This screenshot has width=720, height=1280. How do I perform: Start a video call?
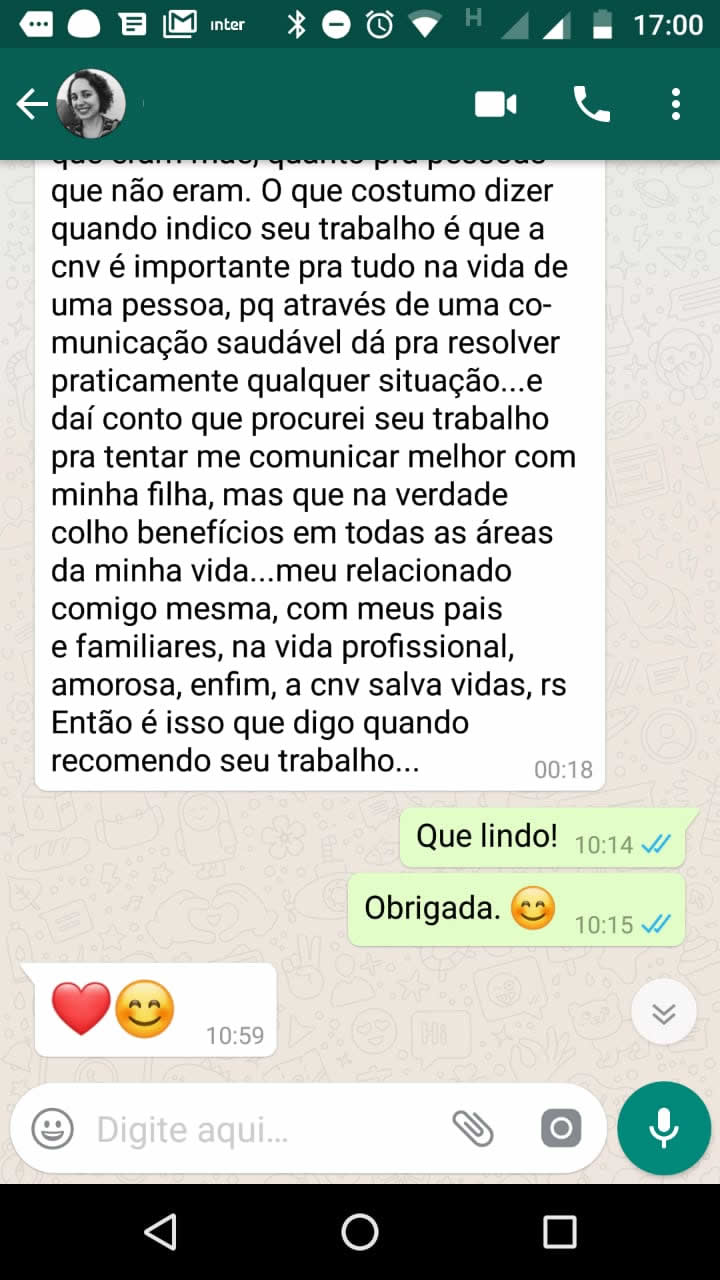click(x=496, y=104)
